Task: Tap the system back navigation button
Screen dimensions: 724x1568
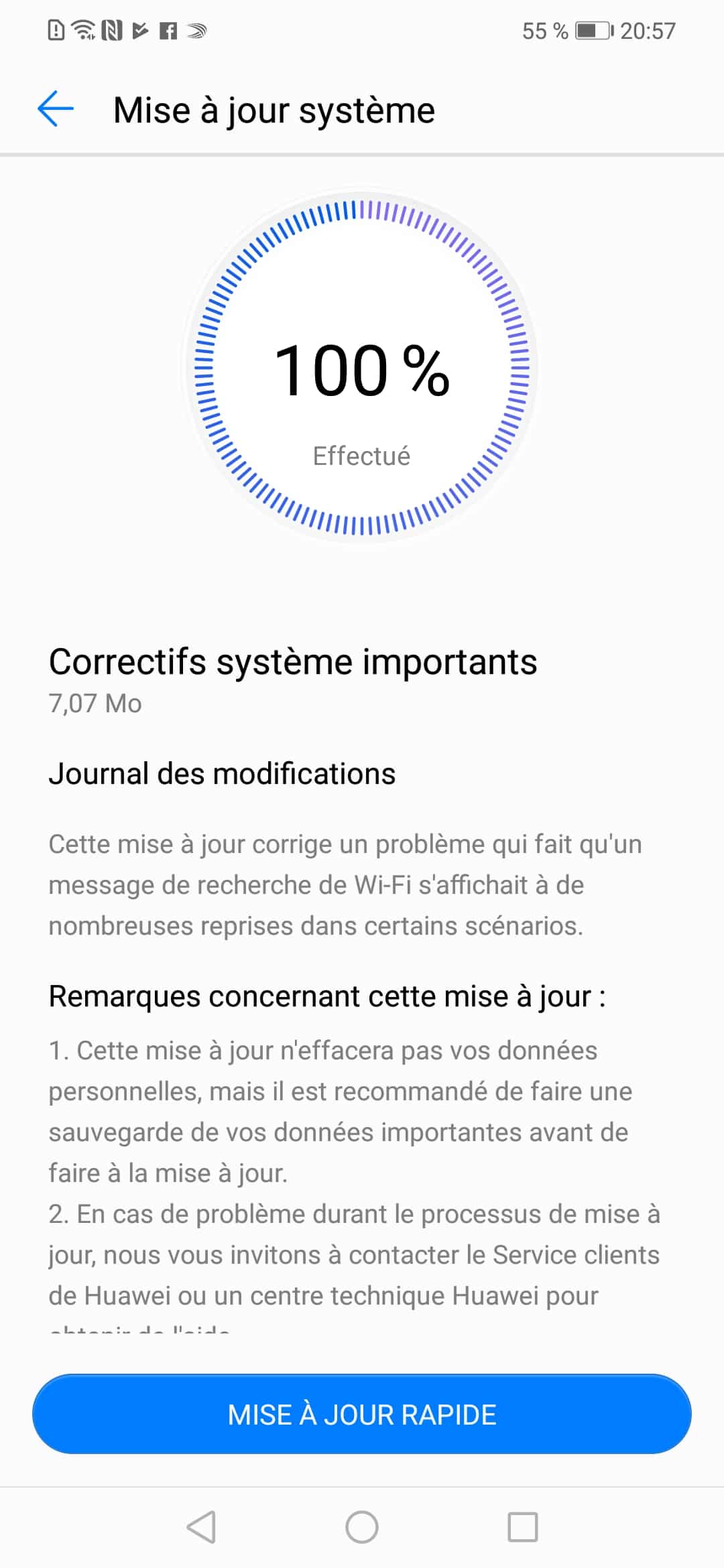Action: click(x=201, y=1527)
